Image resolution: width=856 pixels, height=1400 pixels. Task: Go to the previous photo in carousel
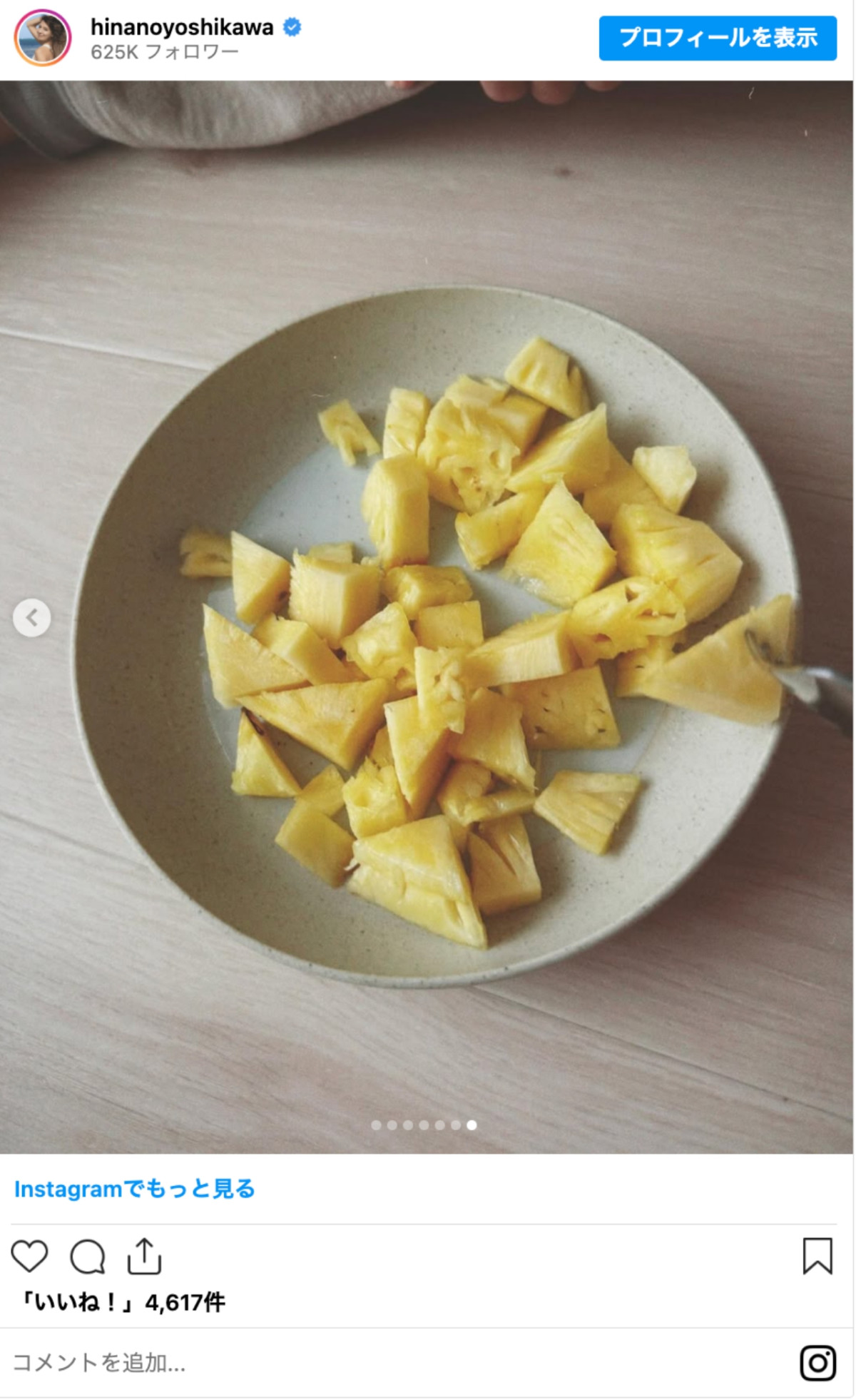coord(32,617)
